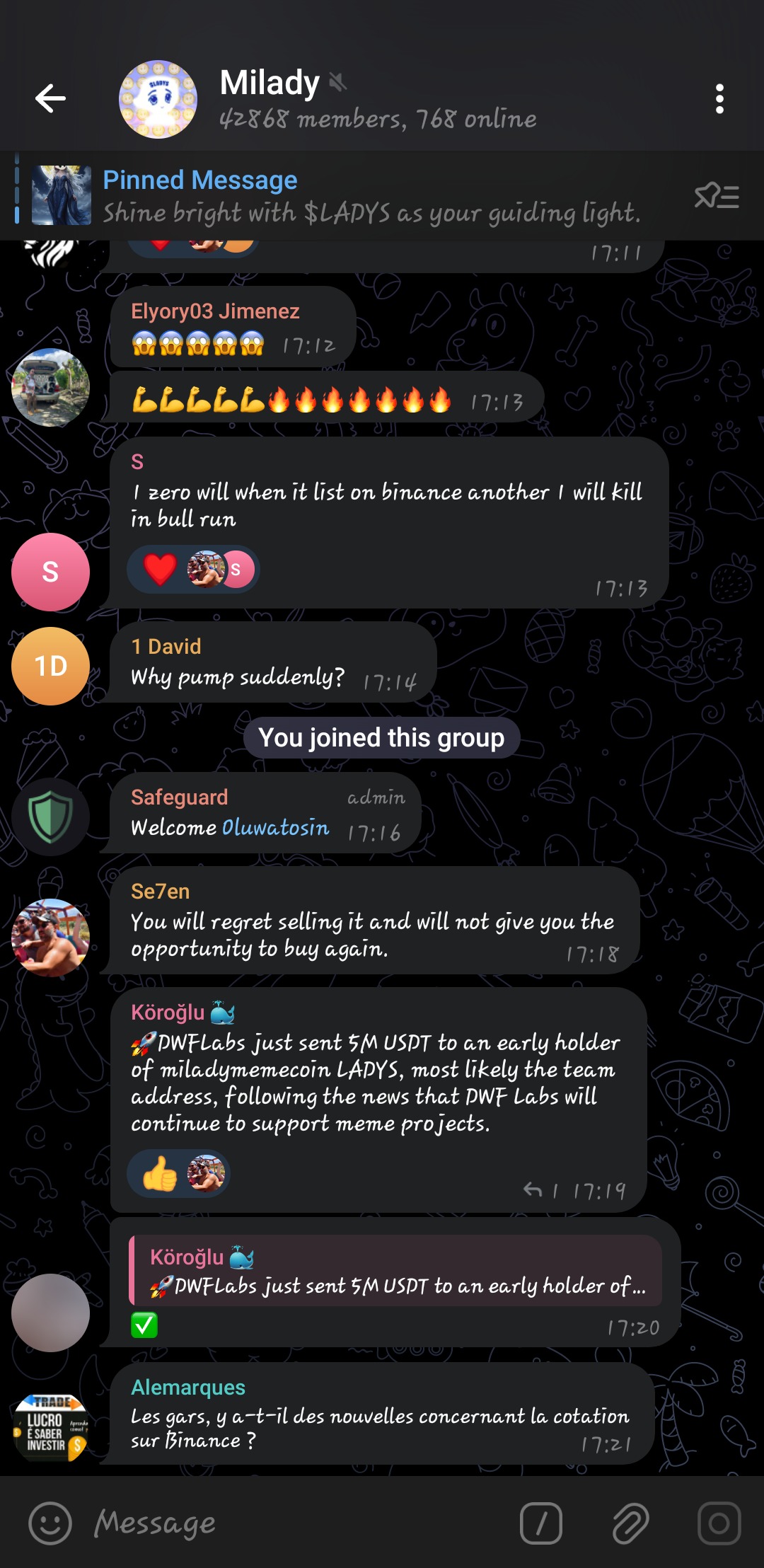Go back from Milady chat
764x1568 pixels.
50,98
